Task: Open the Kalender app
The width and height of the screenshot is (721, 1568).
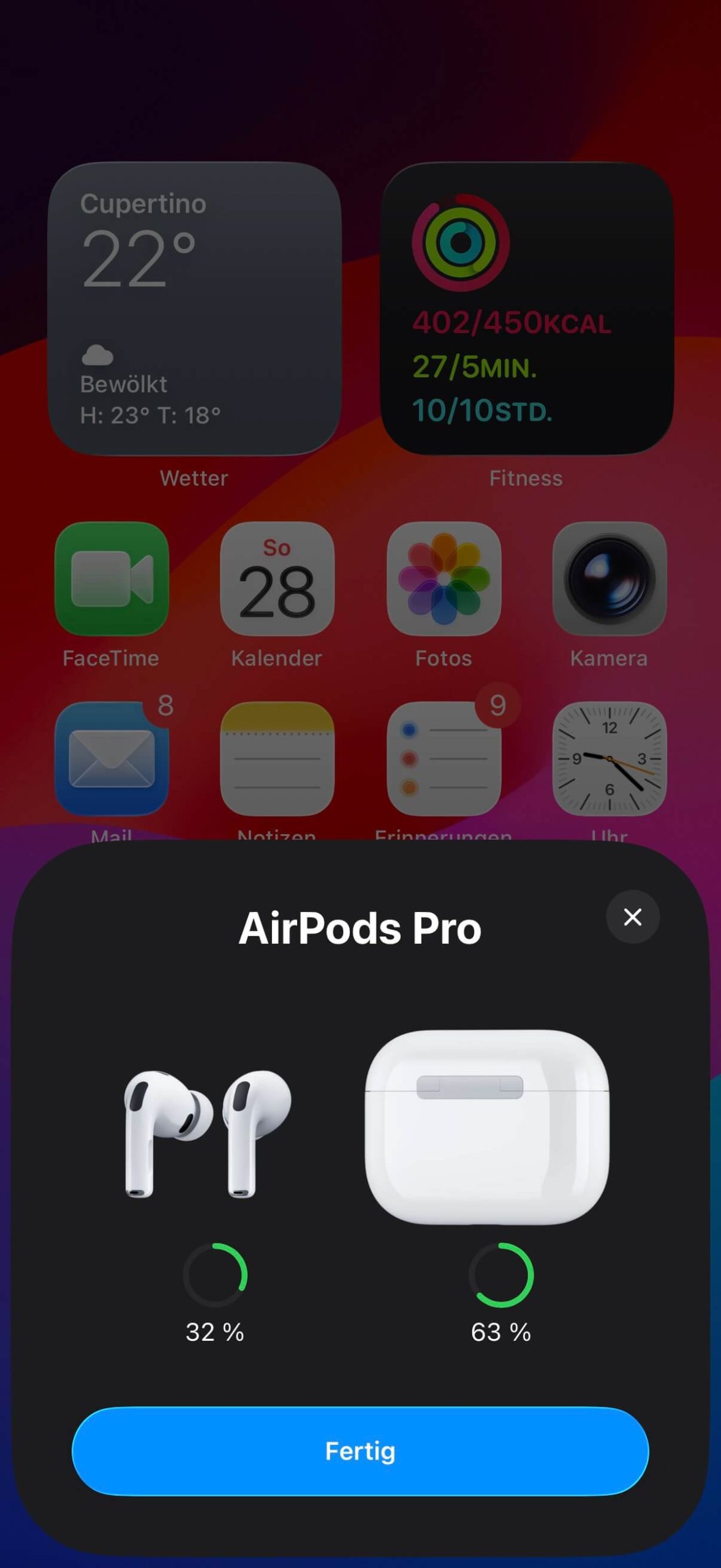Action: [x=277, y=579]
